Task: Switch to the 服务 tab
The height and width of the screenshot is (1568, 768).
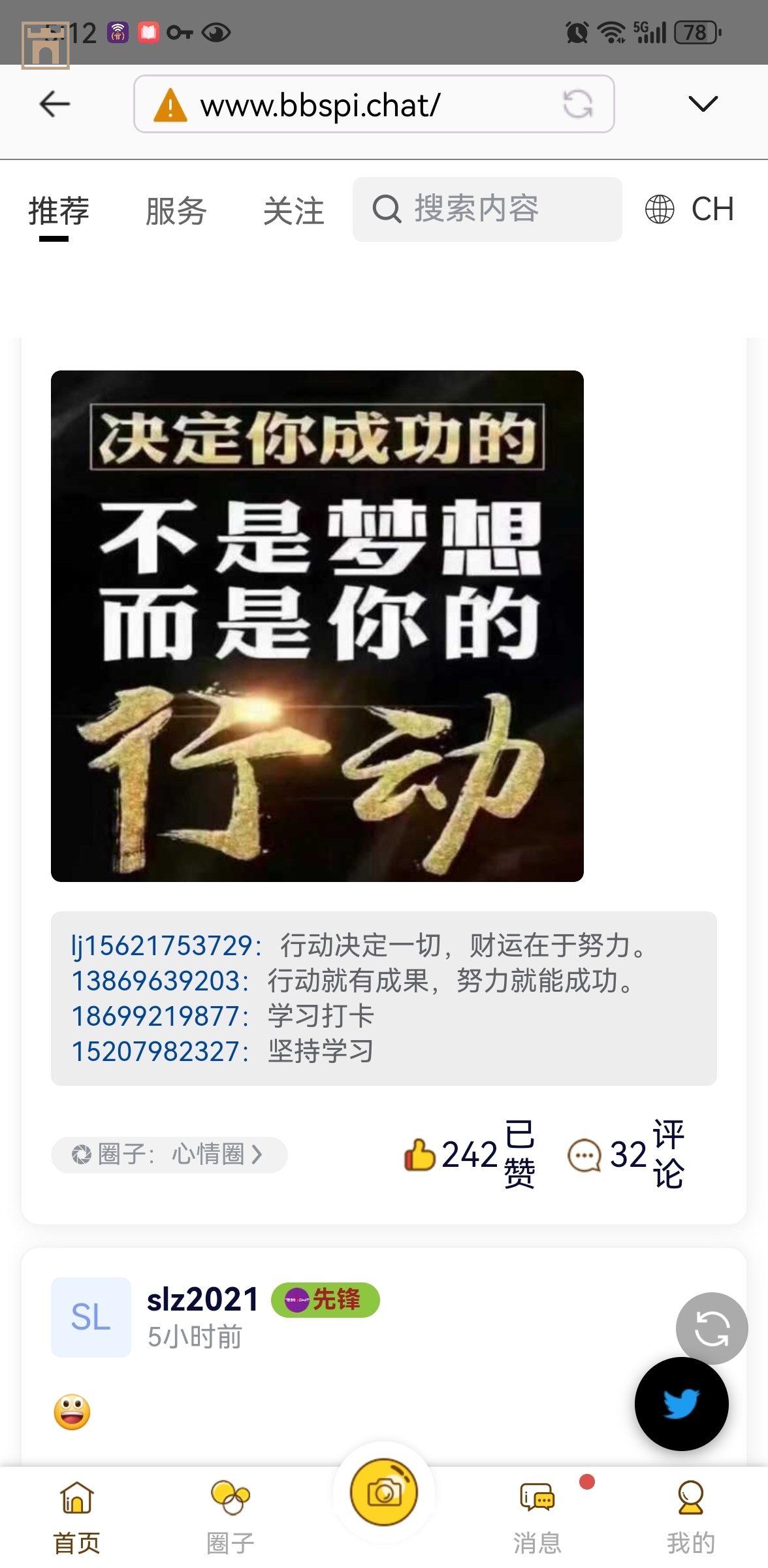Action: (176, 211)
